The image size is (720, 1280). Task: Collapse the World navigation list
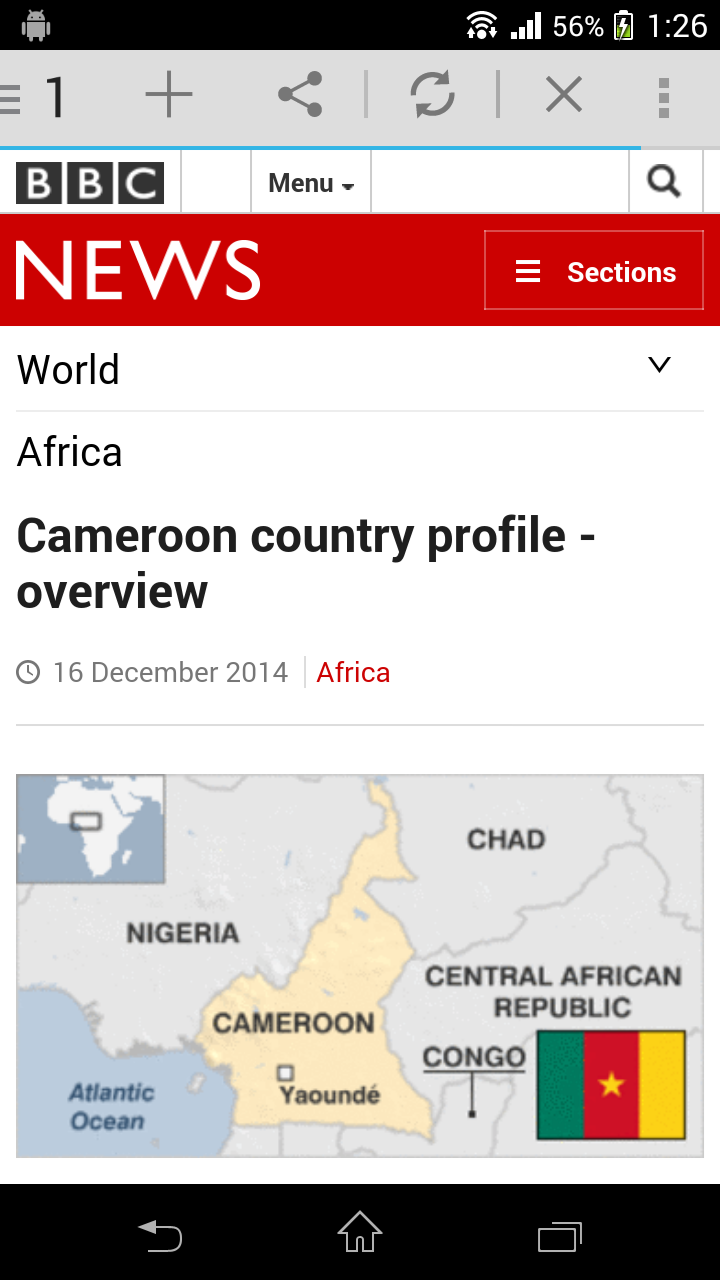659,364
